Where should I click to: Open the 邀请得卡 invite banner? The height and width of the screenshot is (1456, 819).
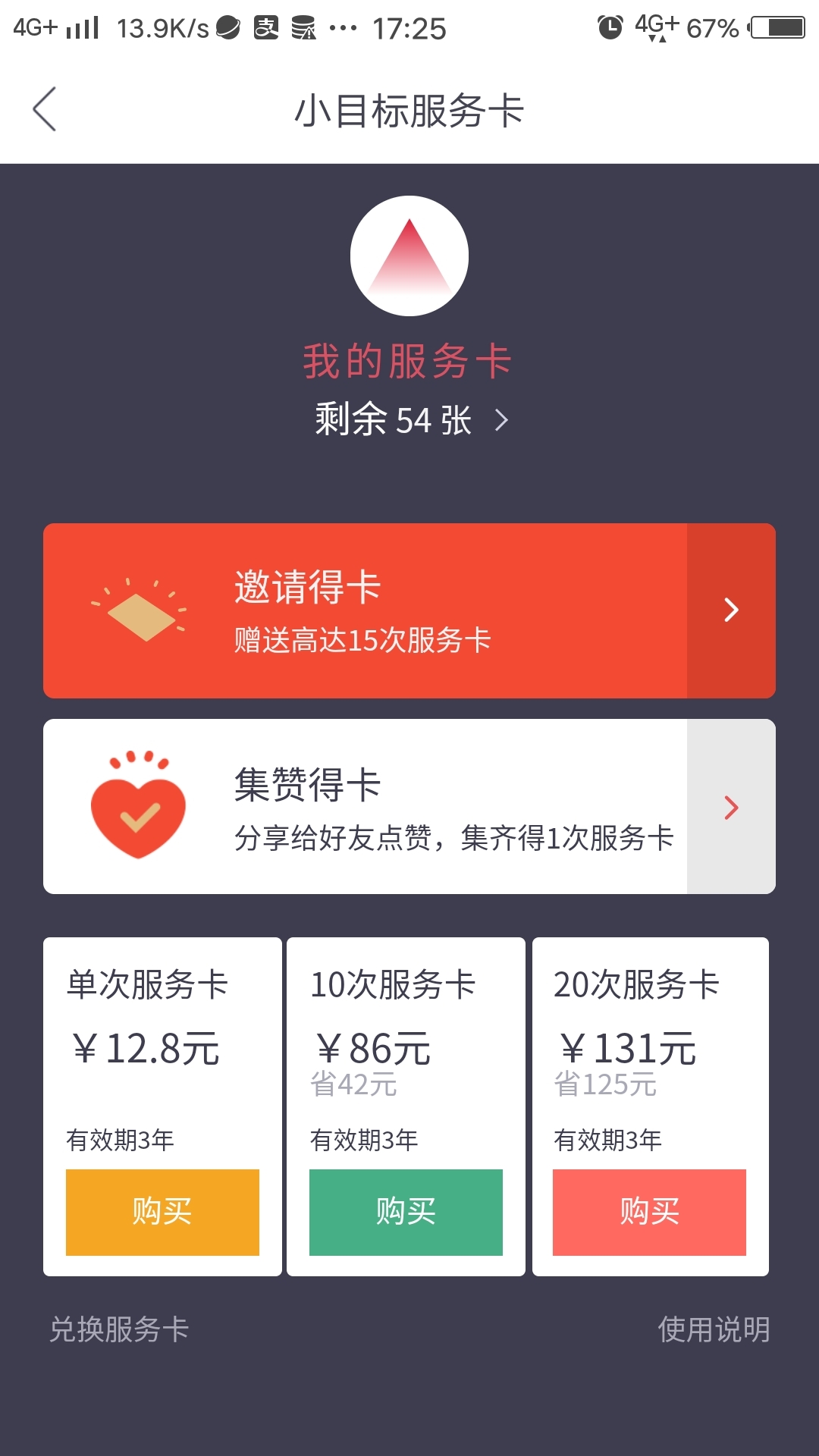[x=409, y=610]
